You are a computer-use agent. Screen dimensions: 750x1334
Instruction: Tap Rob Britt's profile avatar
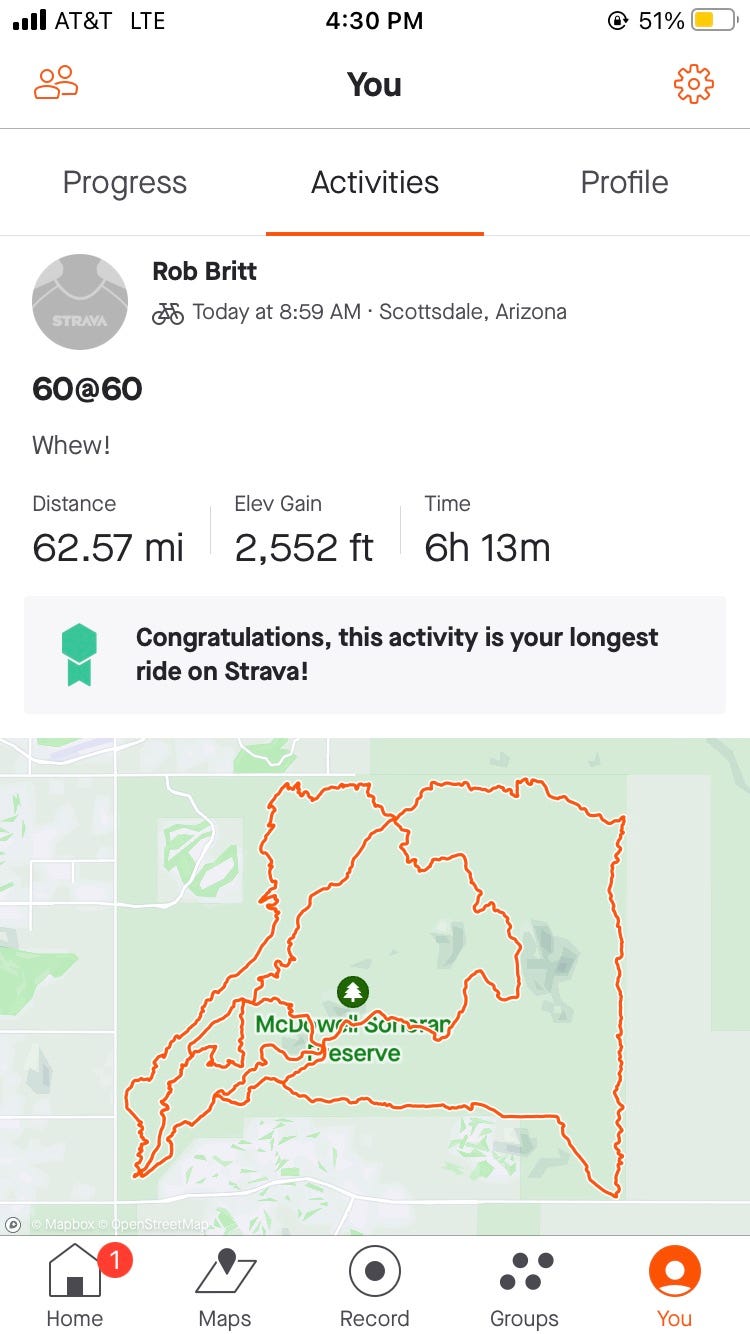80,301
